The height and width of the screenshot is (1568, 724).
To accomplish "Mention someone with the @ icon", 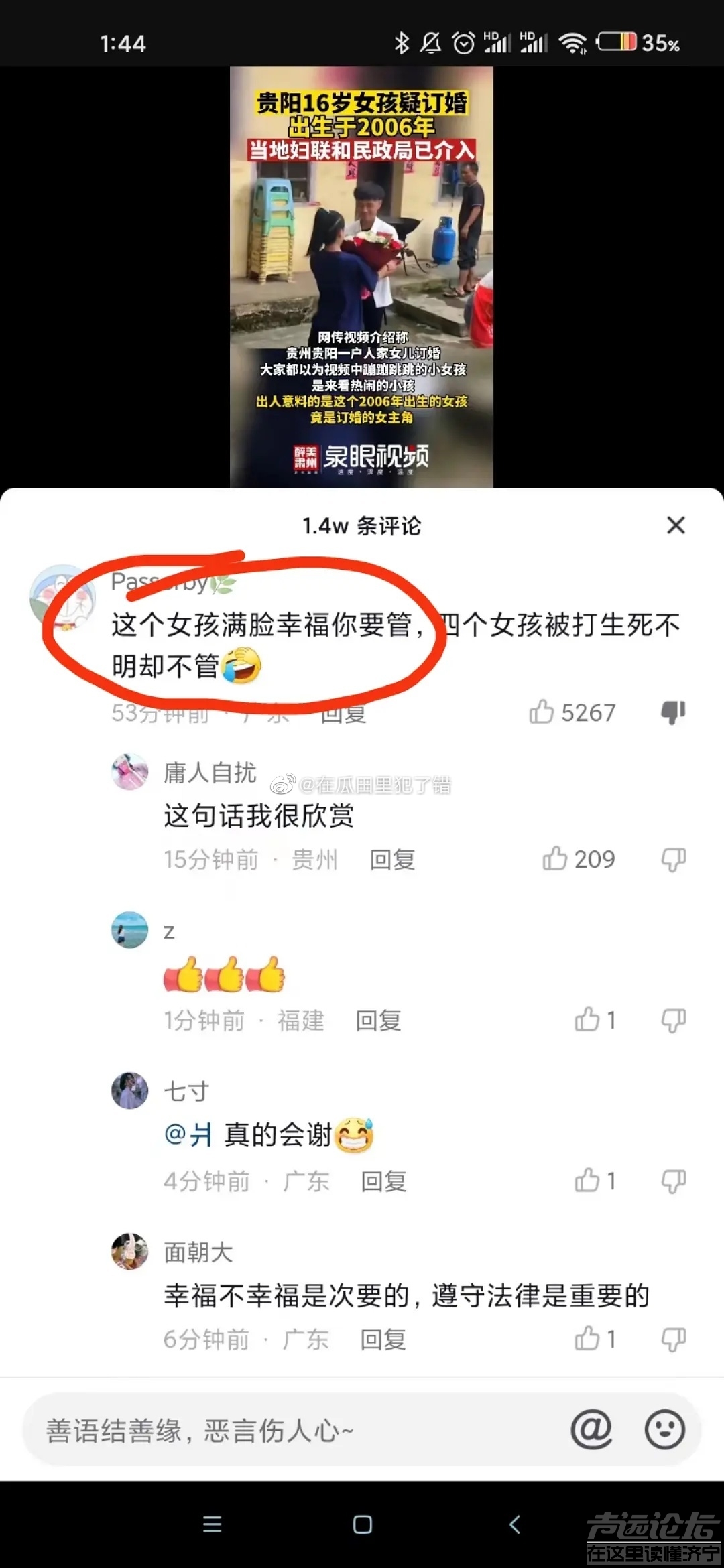I will [x=591, y=1430].
